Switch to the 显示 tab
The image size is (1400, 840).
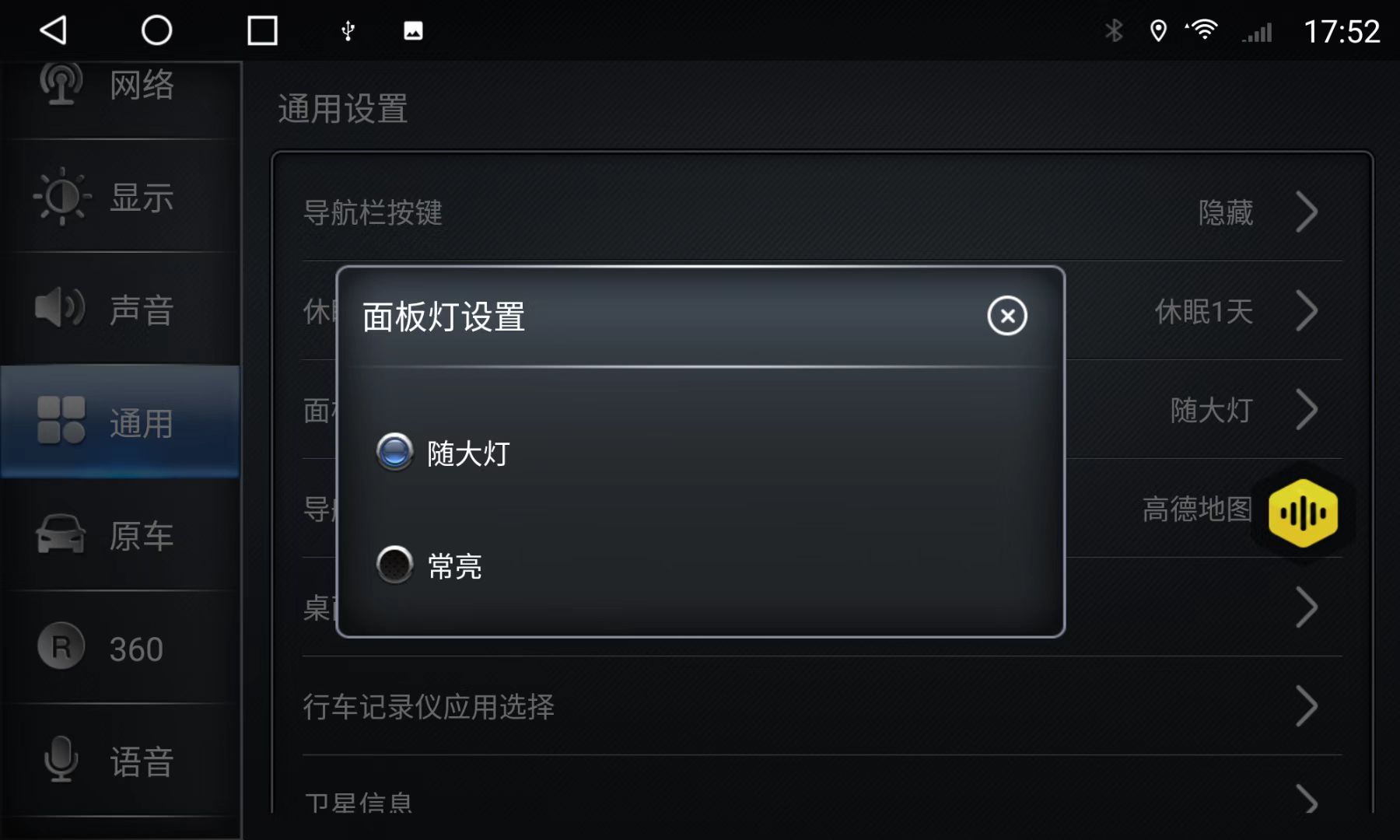click(121, 197)
